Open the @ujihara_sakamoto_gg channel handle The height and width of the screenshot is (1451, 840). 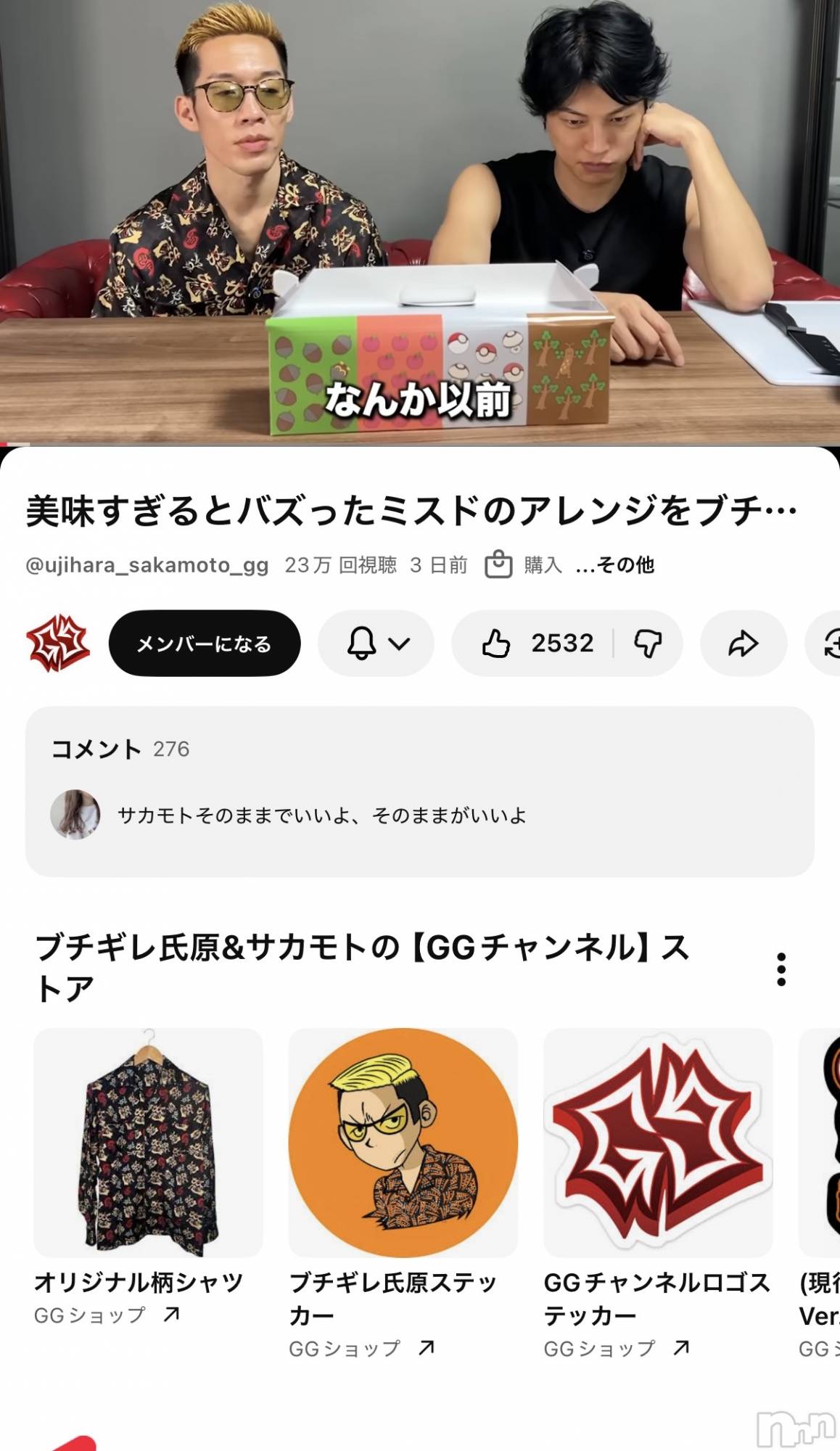click(x=147, y=564)
